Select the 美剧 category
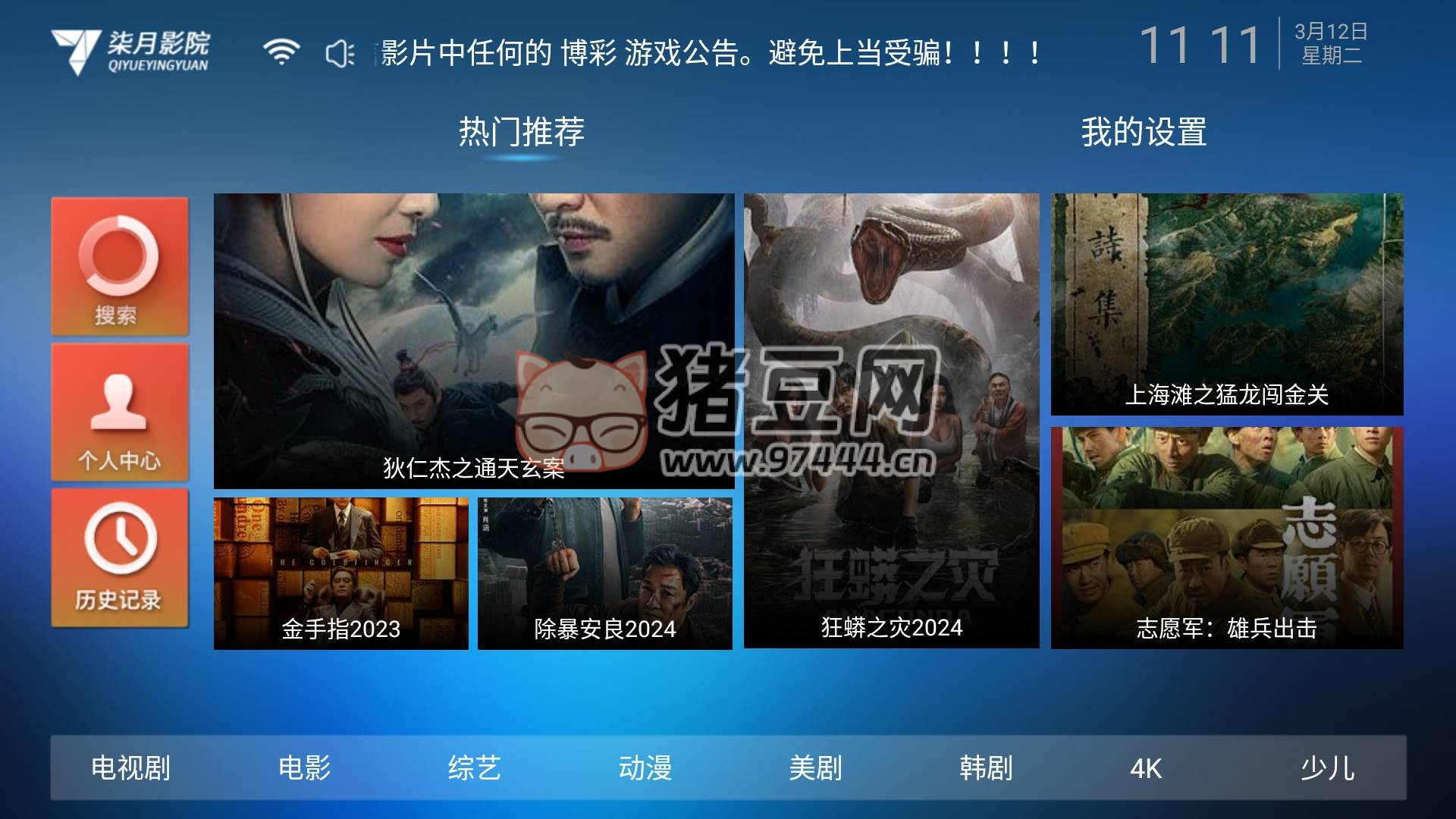1456x819 pixels. (815, 767)
